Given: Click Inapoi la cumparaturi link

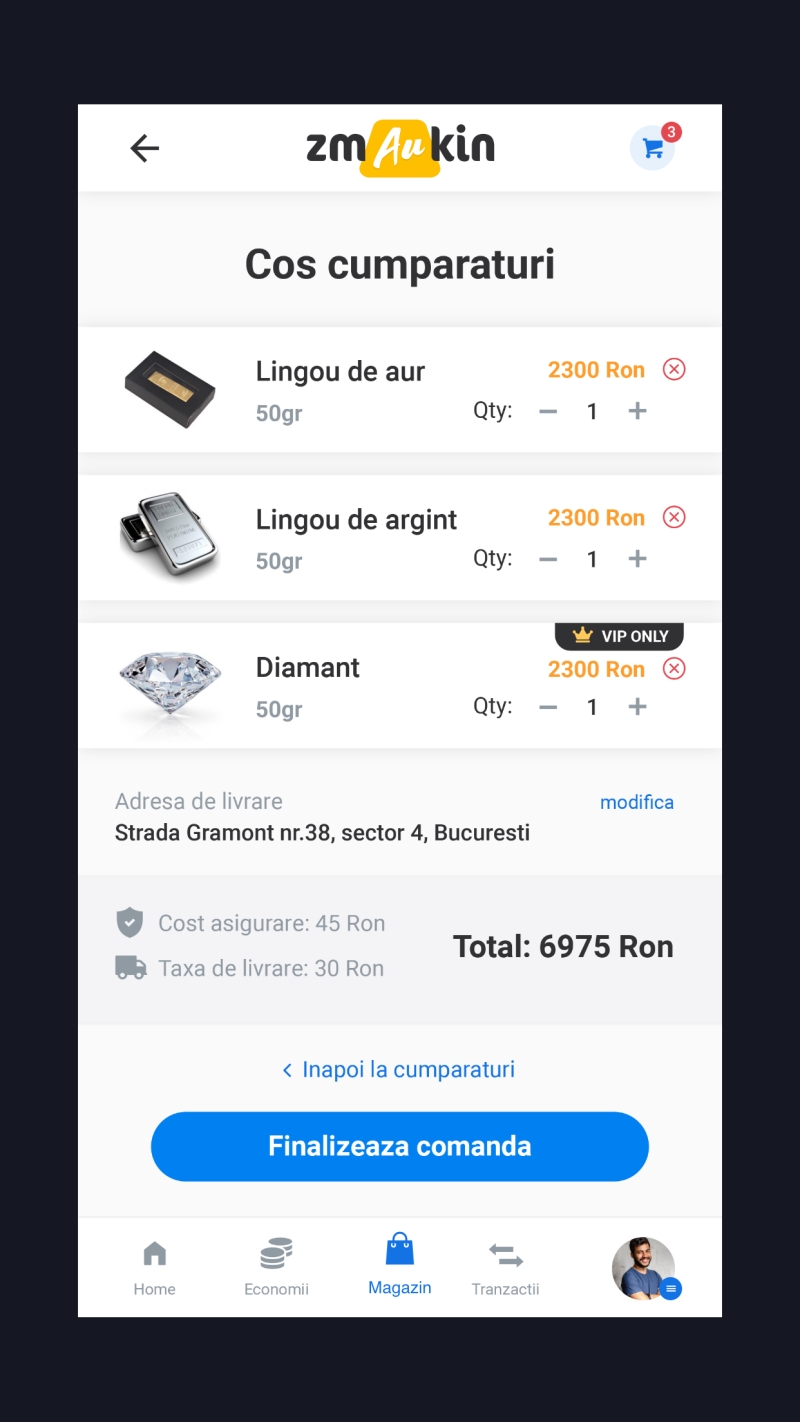Looking at the screenshot, I should coord(399,1069).
